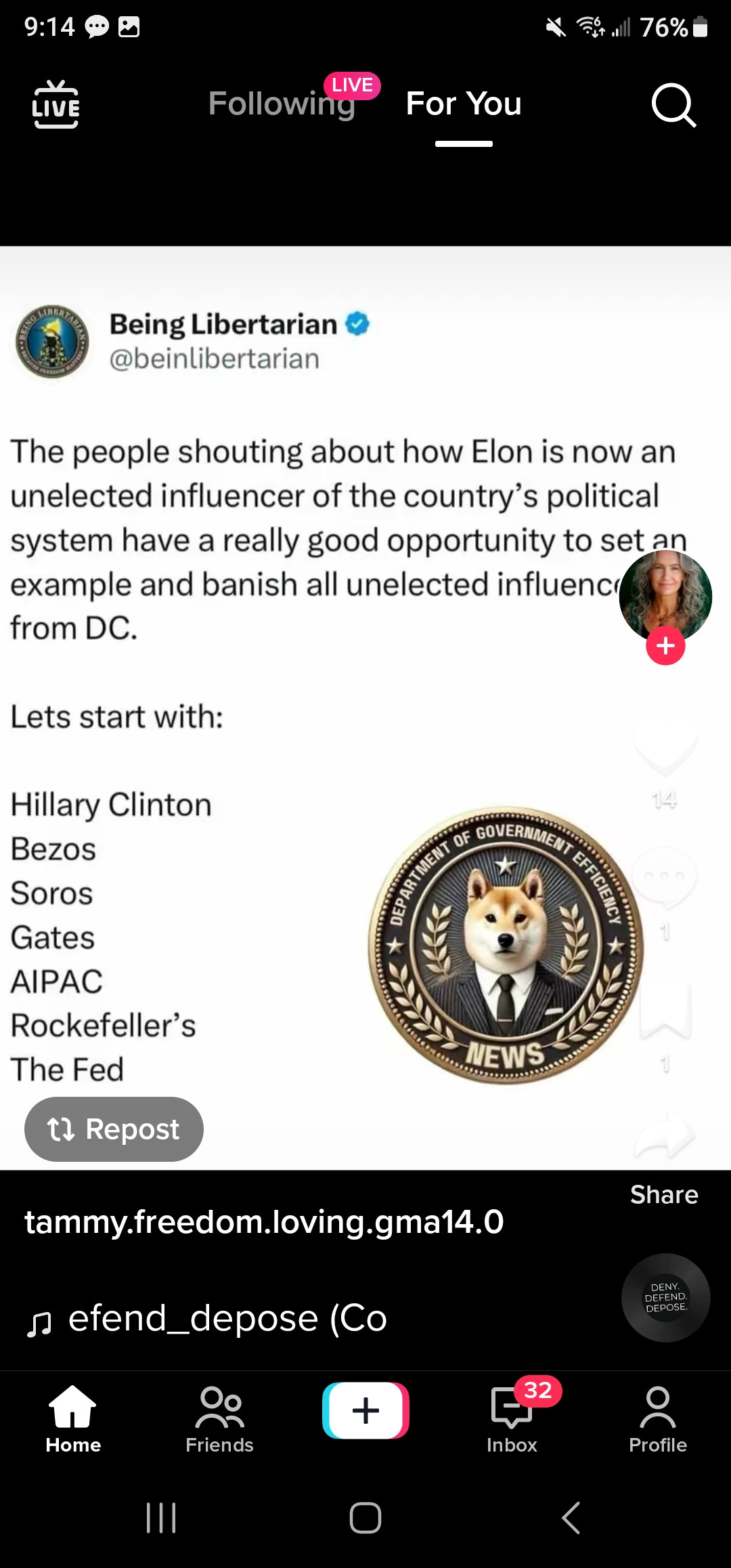Open the search magnifier
The height and width of the screenshot is (1568, 731).
(x=673, y=105)
